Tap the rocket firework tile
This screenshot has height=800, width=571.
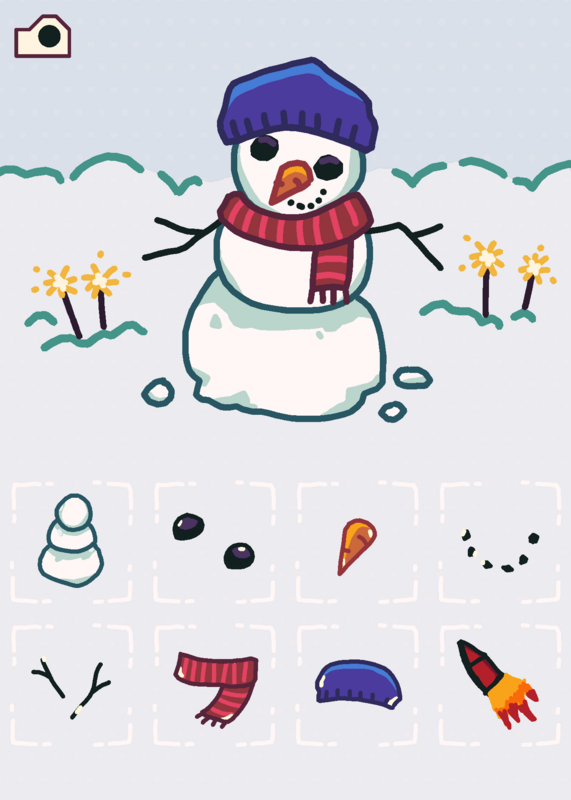tap(500, 685)
